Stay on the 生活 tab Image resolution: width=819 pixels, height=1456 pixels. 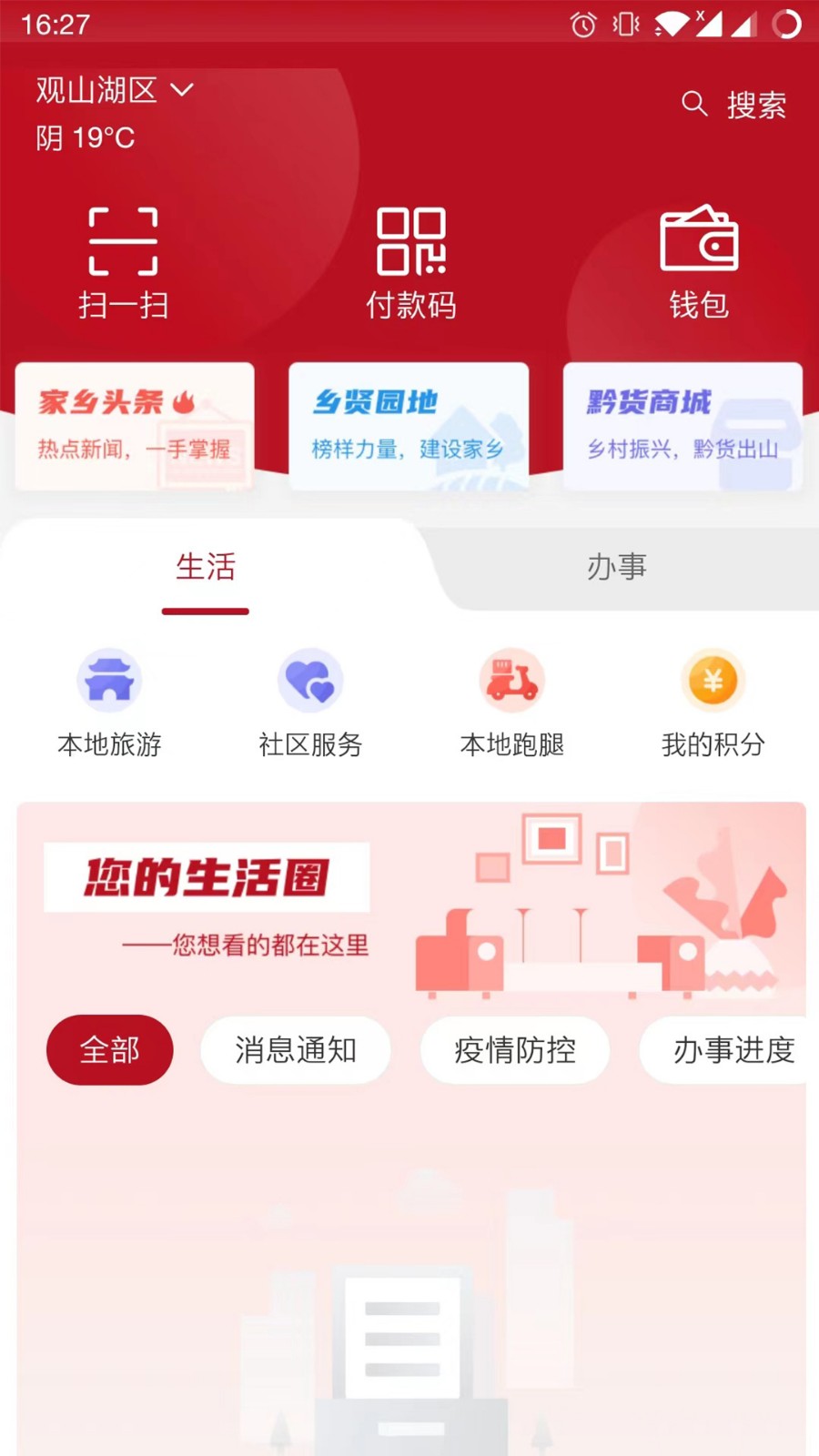[206, 567]
